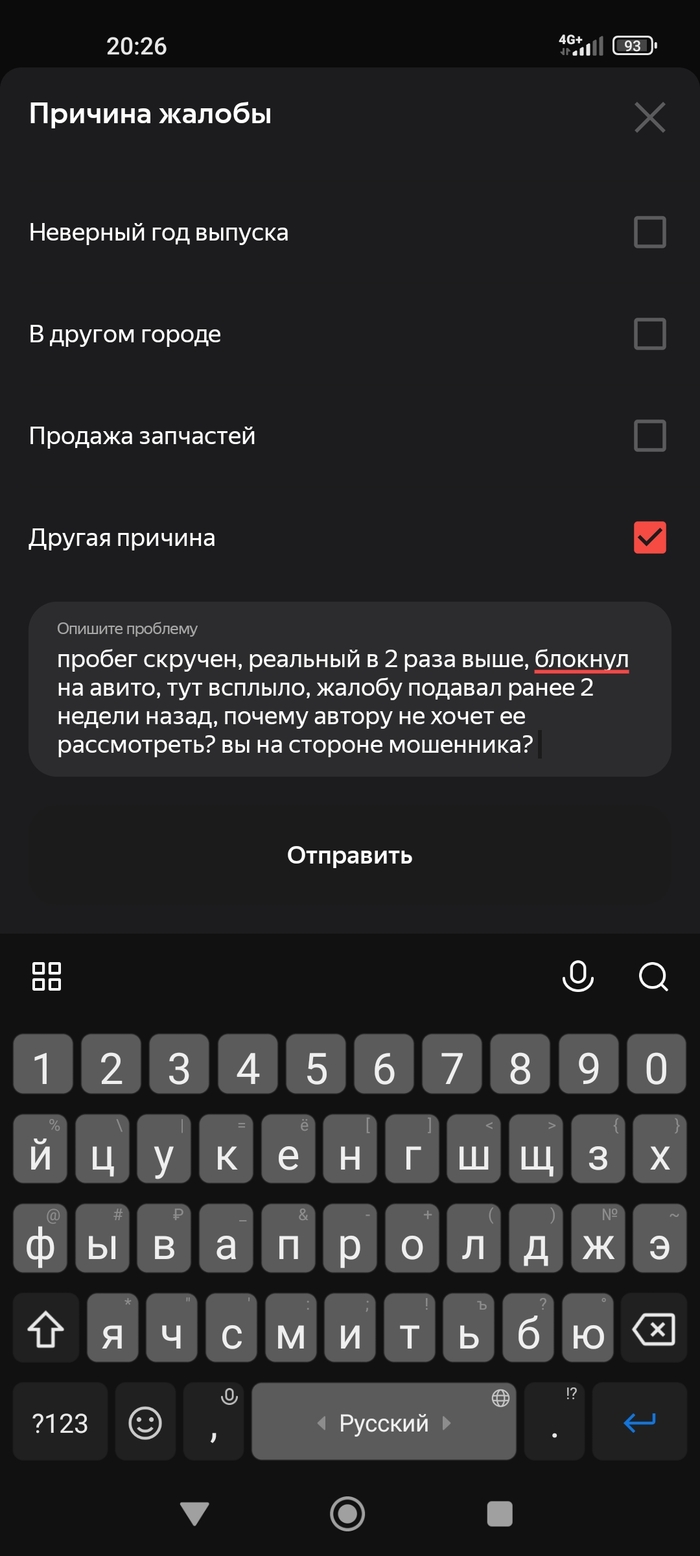Viewport: 700px width, 1556px height.
Task: Open the keyboard tools grid icon
Action: pyautogui.click(x=47, y=976)
